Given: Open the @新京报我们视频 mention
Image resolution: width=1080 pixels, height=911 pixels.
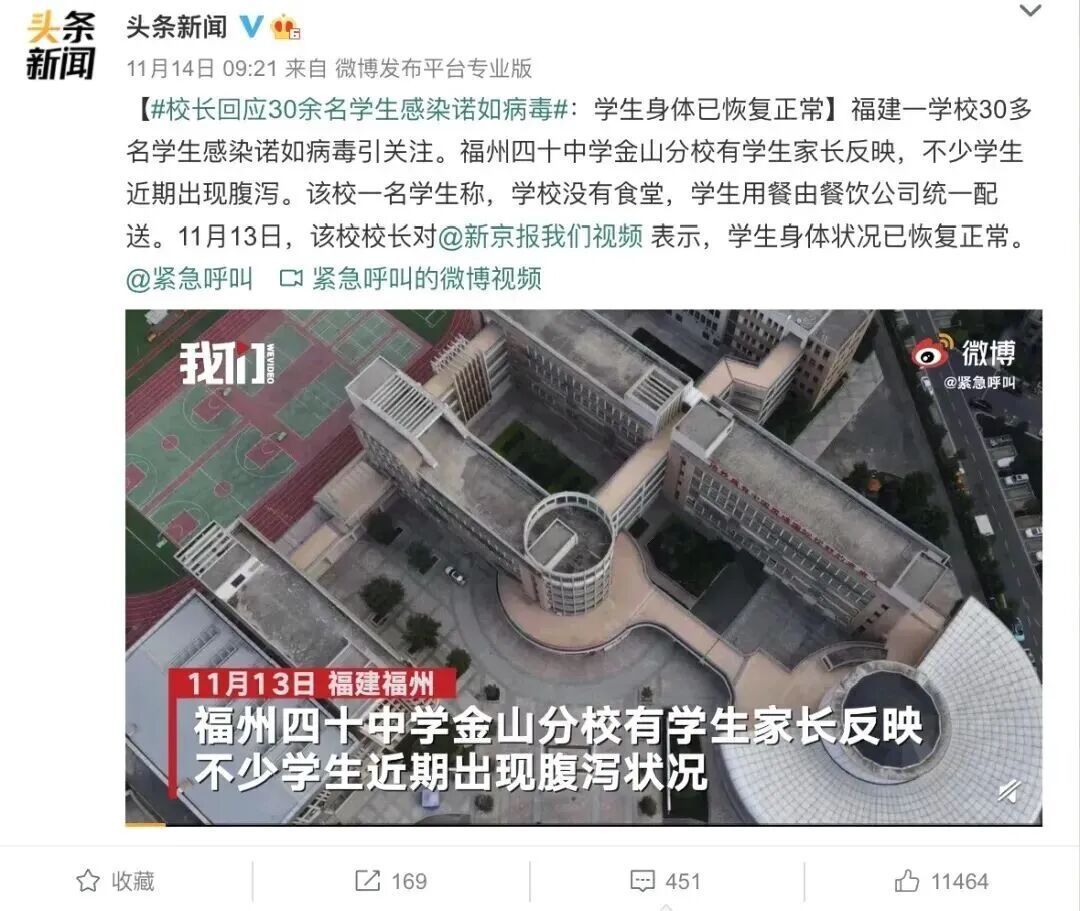Looking at the screenshot, I should click(542, 236).
